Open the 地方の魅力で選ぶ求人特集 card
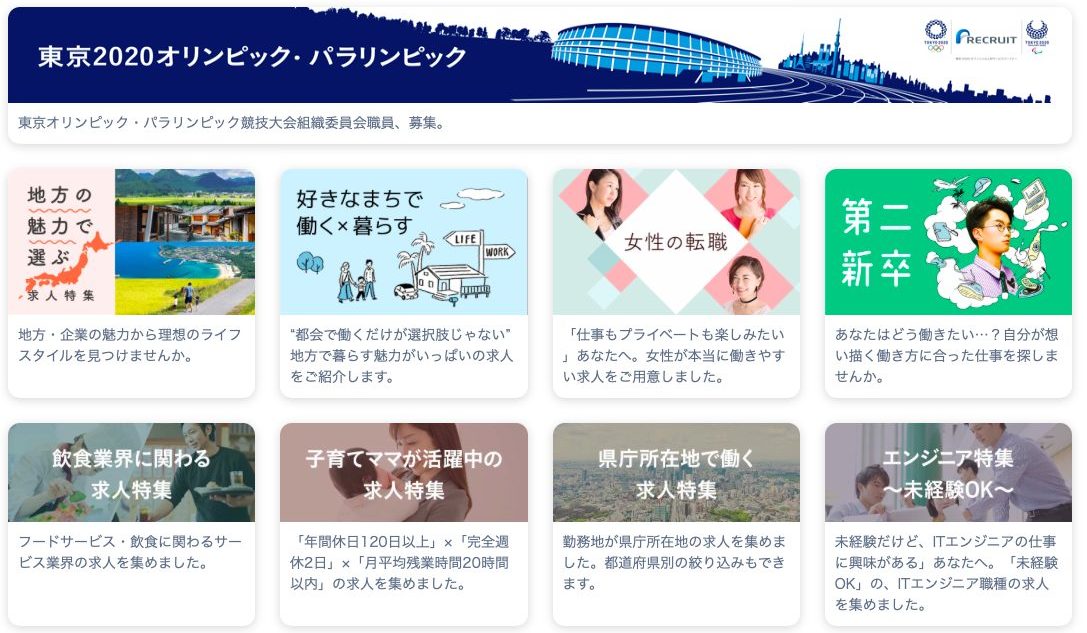Viewport: 1087px width, 633px height. point(131,242)
